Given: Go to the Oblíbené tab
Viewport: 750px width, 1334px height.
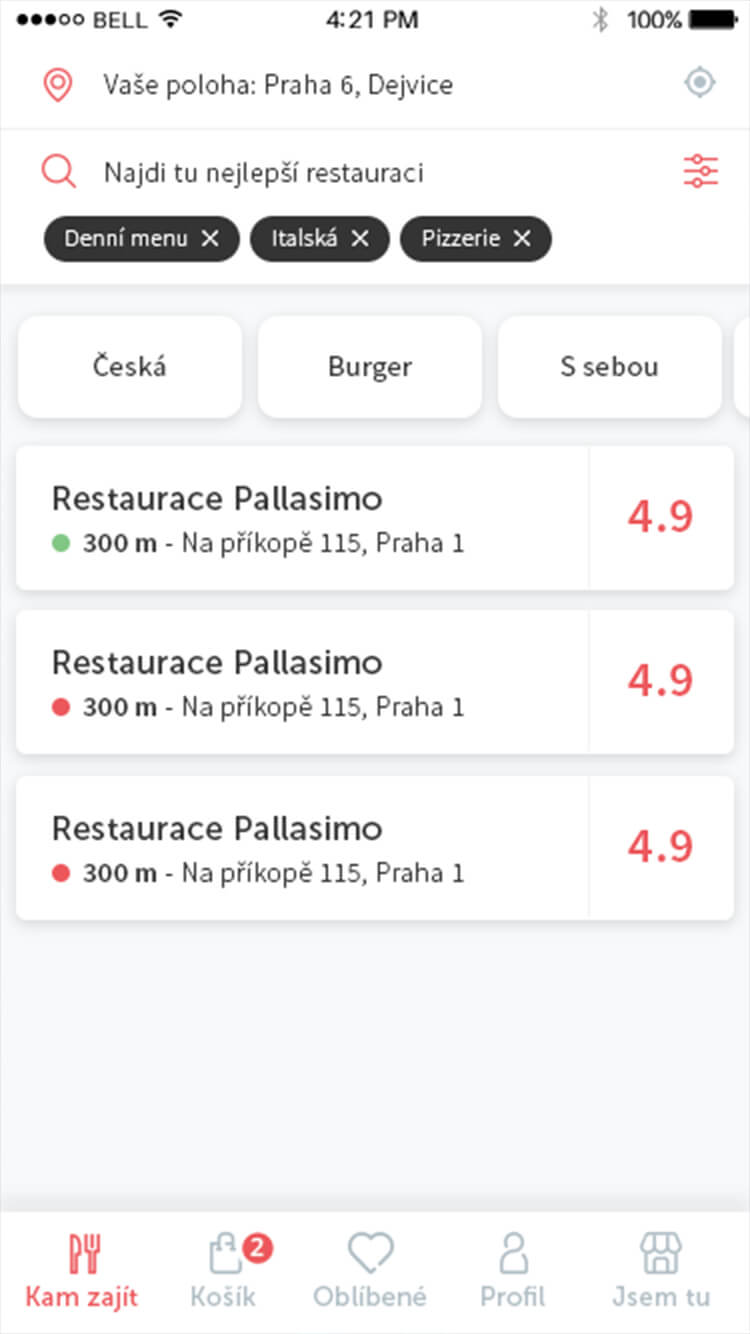Looking at the screenshot, I should 370,1270.
